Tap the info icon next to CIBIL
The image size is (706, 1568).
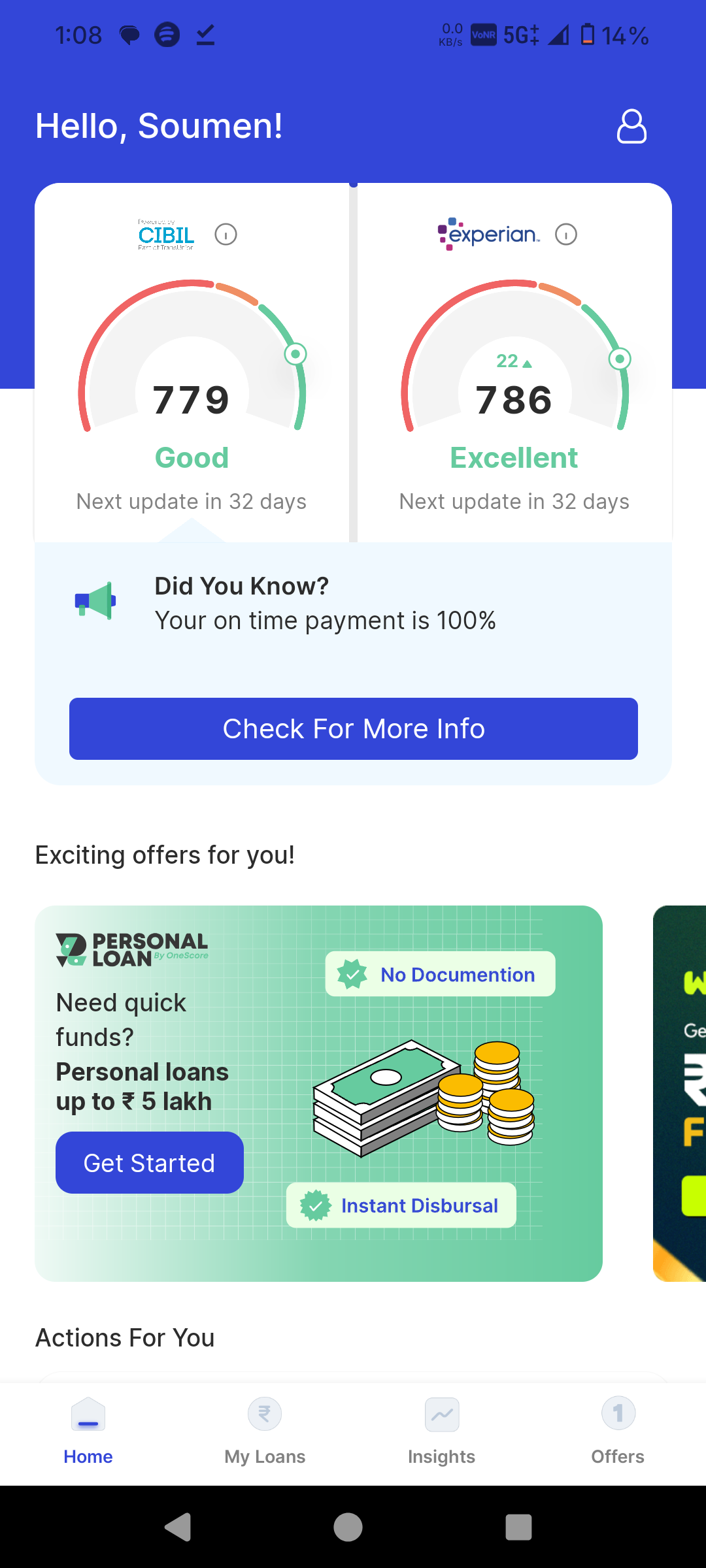[x=226, y=235]
